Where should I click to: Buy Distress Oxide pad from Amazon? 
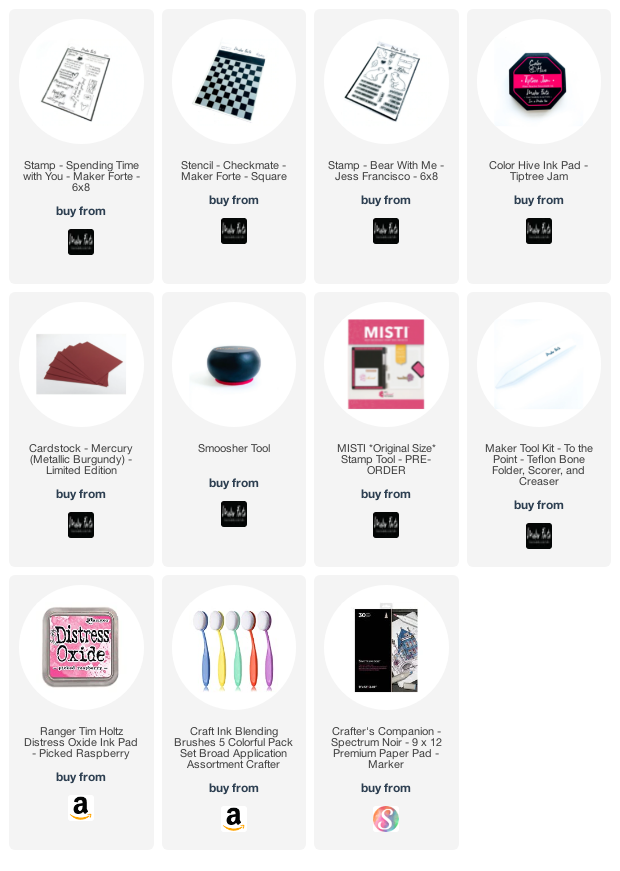(81, 808)
